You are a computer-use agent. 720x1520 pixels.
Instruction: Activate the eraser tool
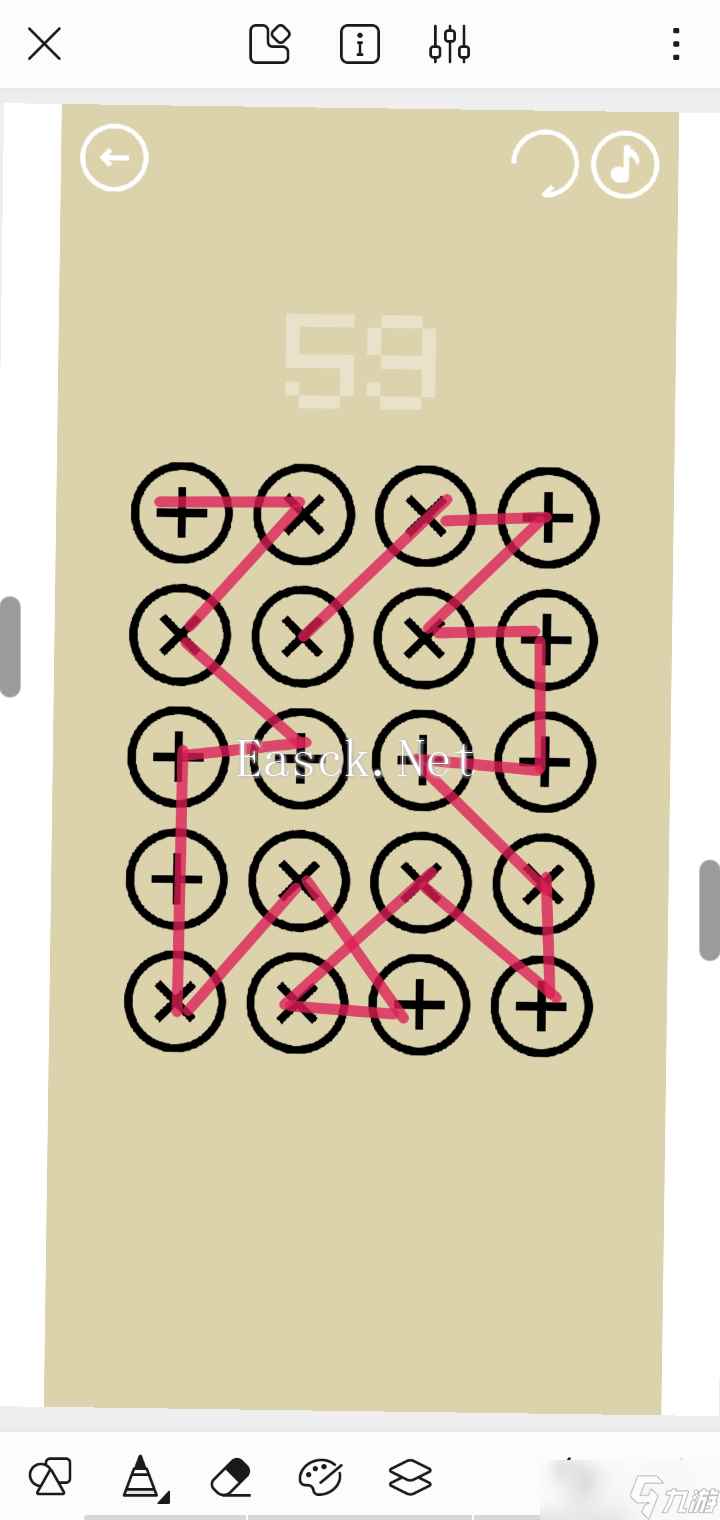point(231,1476)
